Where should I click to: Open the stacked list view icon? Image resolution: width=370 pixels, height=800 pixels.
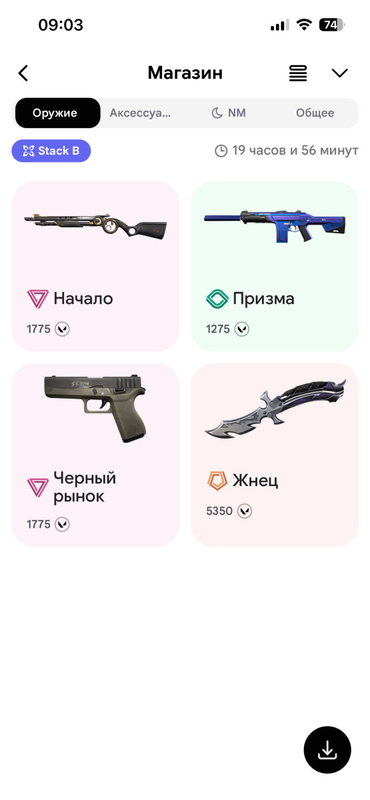(298, 73)
